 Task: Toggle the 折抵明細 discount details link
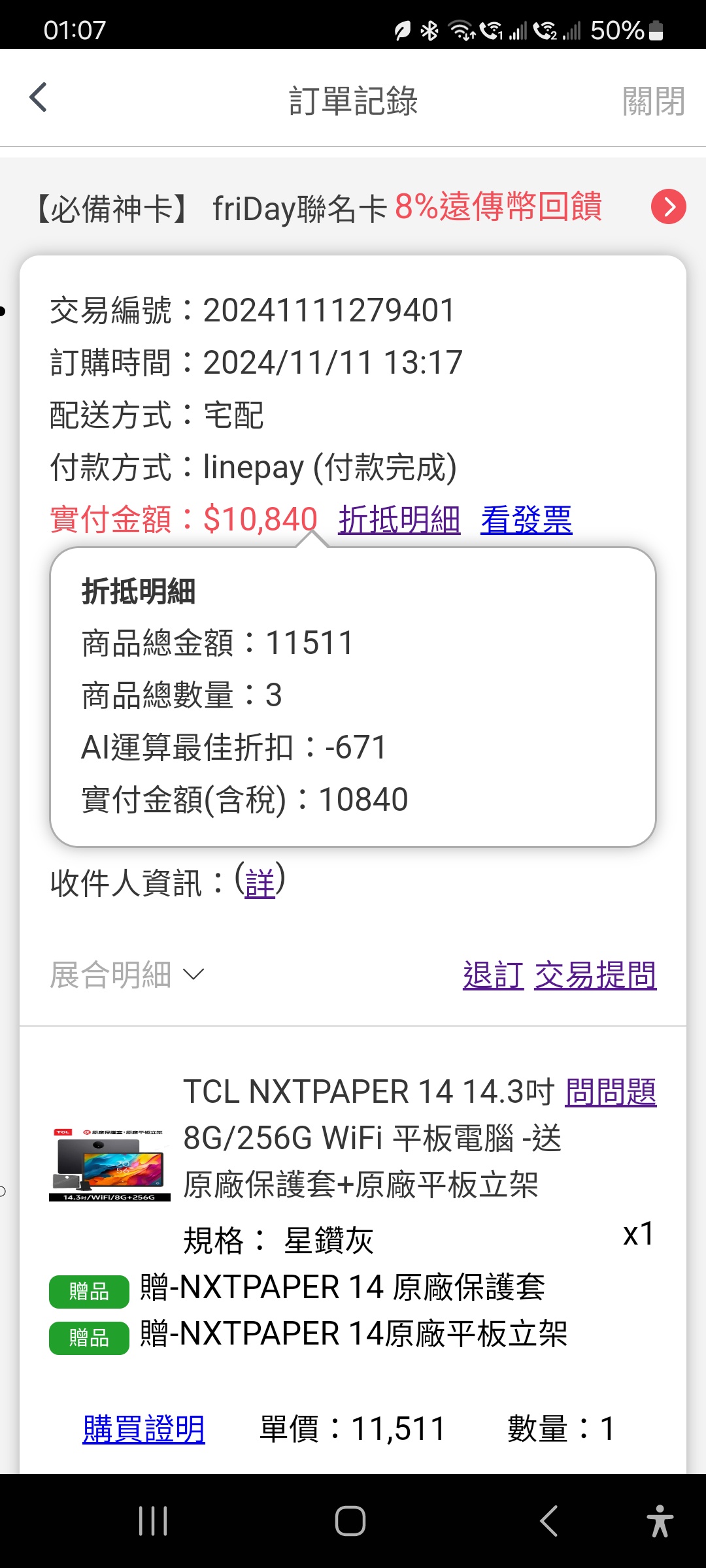399,520
